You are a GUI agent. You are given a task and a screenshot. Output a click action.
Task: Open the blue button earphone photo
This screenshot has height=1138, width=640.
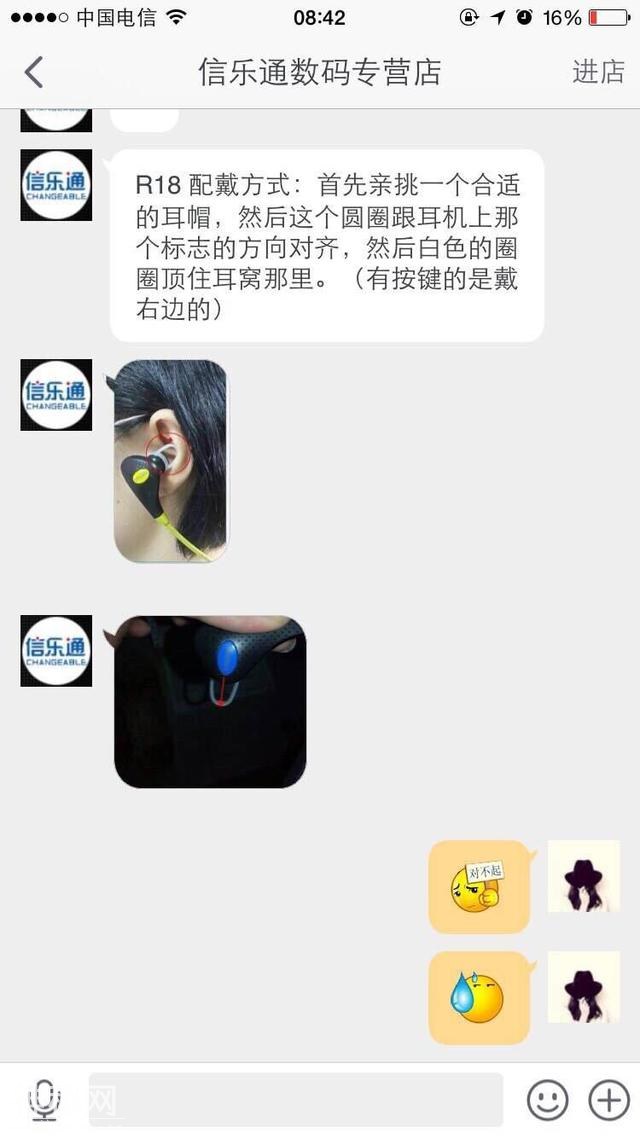coord(210,702)
